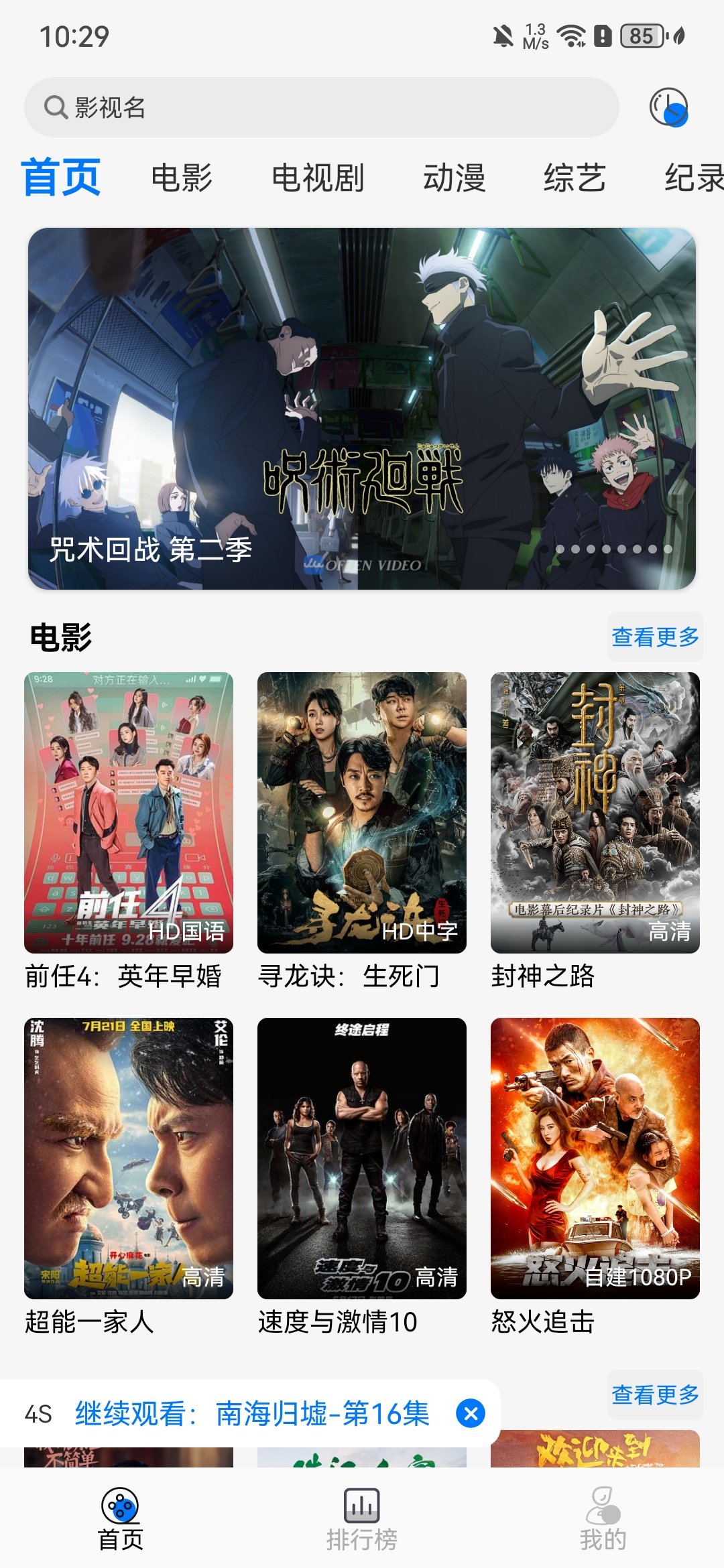Image resolution: width=724 pixels, height=1568 pixels.
Task: Open the movie 前任4：英年早婚
Action: point(129,813)
